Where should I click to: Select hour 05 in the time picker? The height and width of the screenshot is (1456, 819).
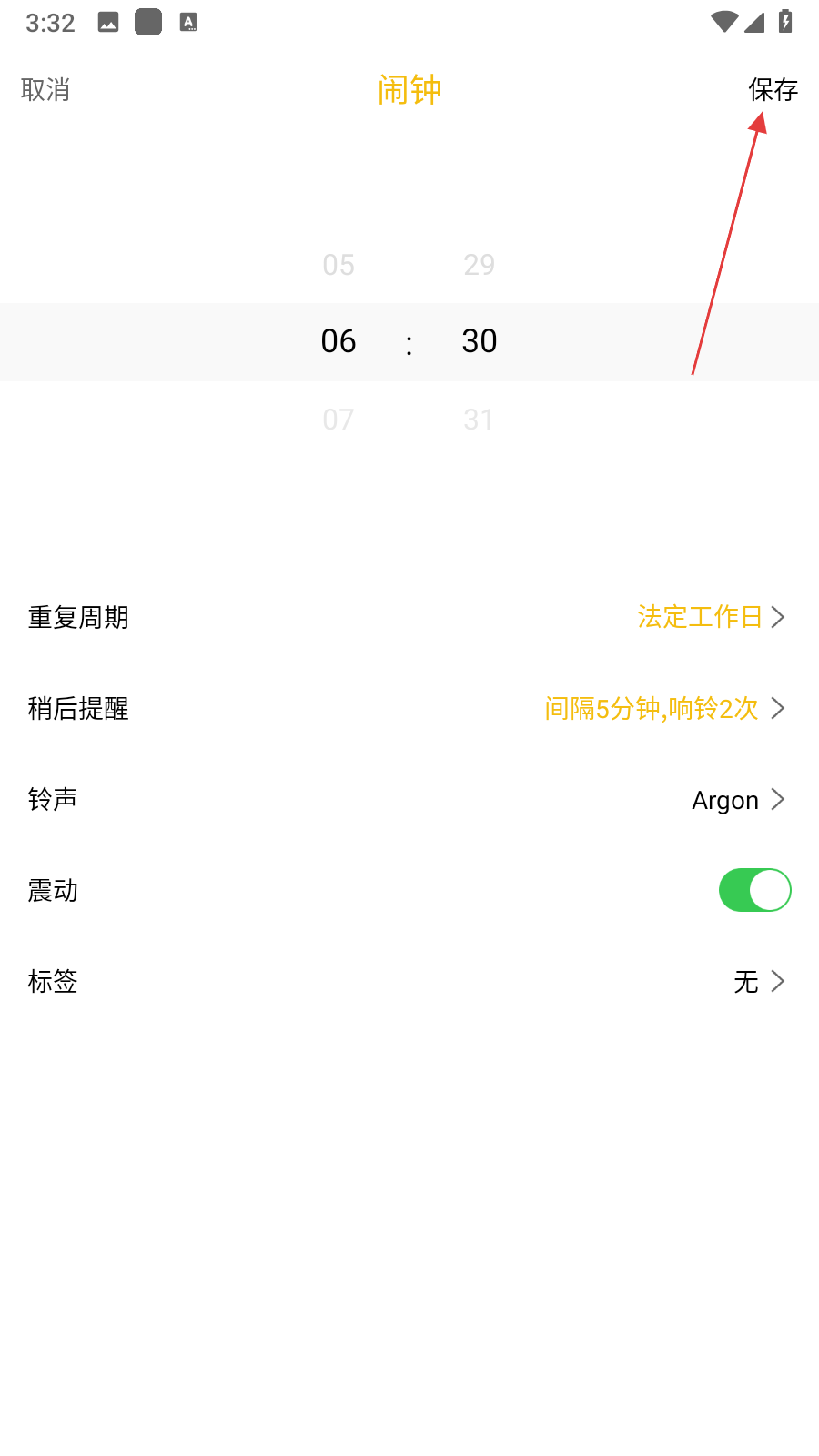point(339,265)
